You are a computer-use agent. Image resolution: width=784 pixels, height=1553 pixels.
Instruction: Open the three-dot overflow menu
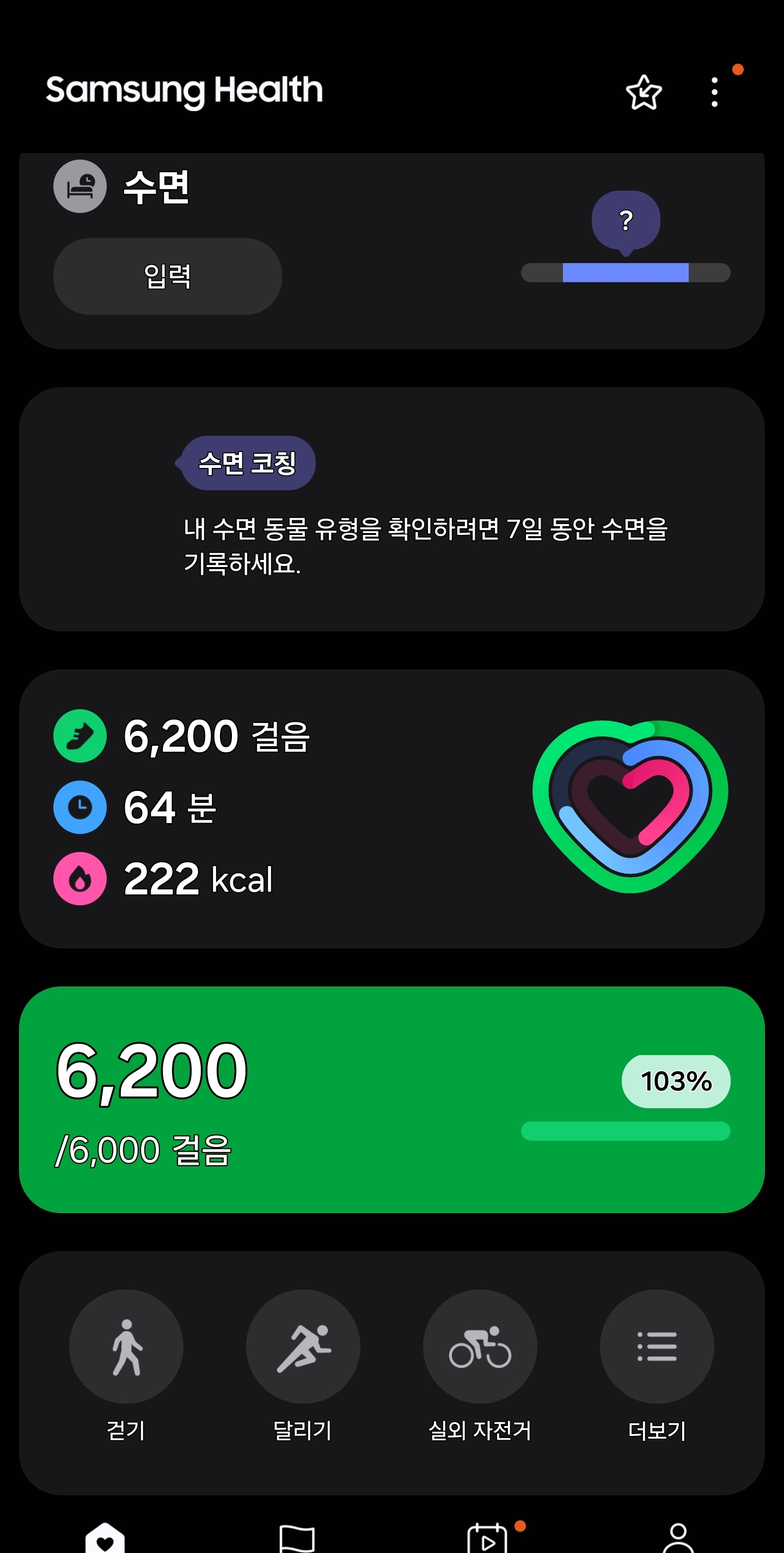(714, 92)
